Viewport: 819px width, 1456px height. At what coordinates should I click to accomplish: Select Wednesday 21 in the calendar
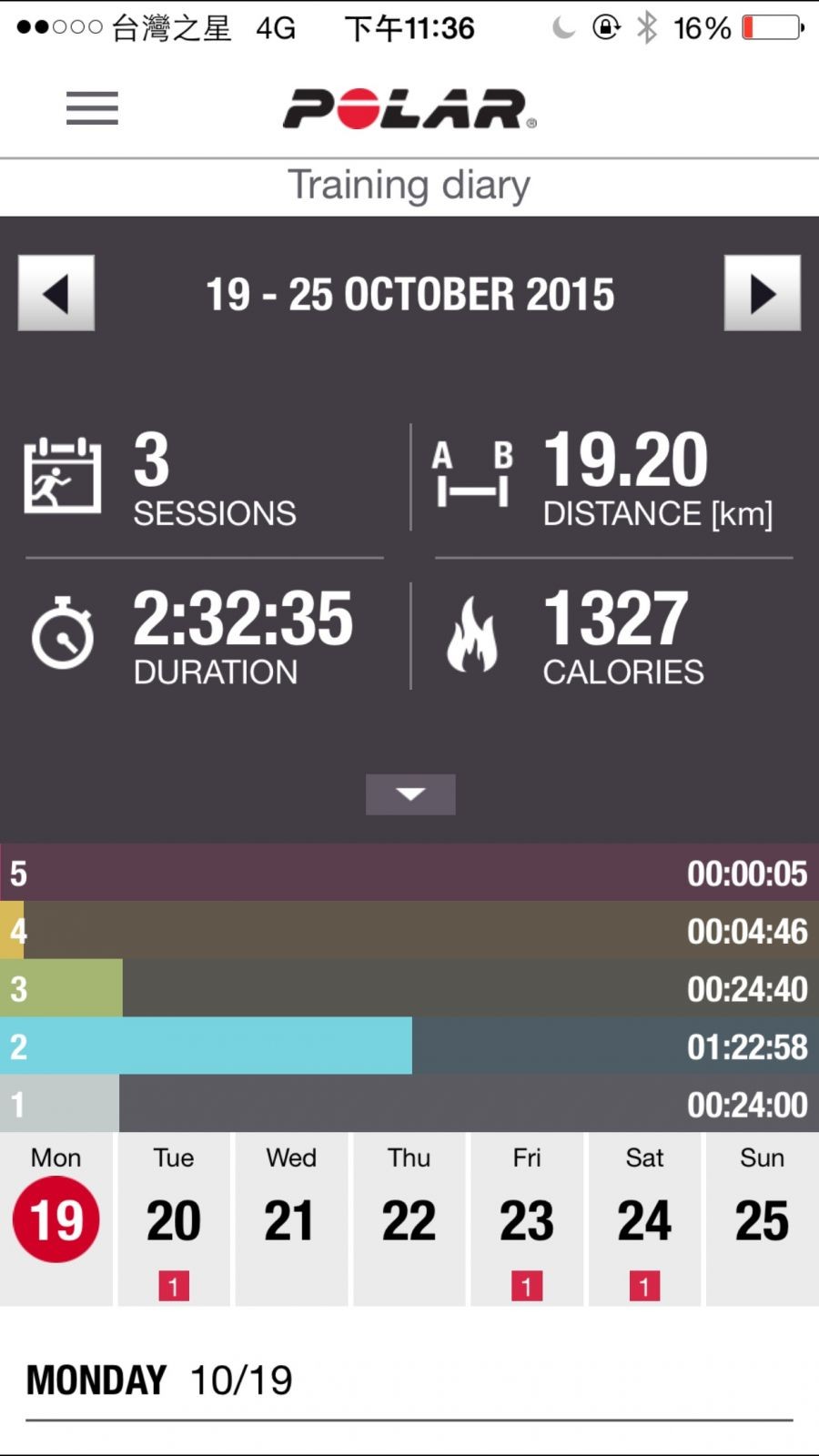point(291,1218)
